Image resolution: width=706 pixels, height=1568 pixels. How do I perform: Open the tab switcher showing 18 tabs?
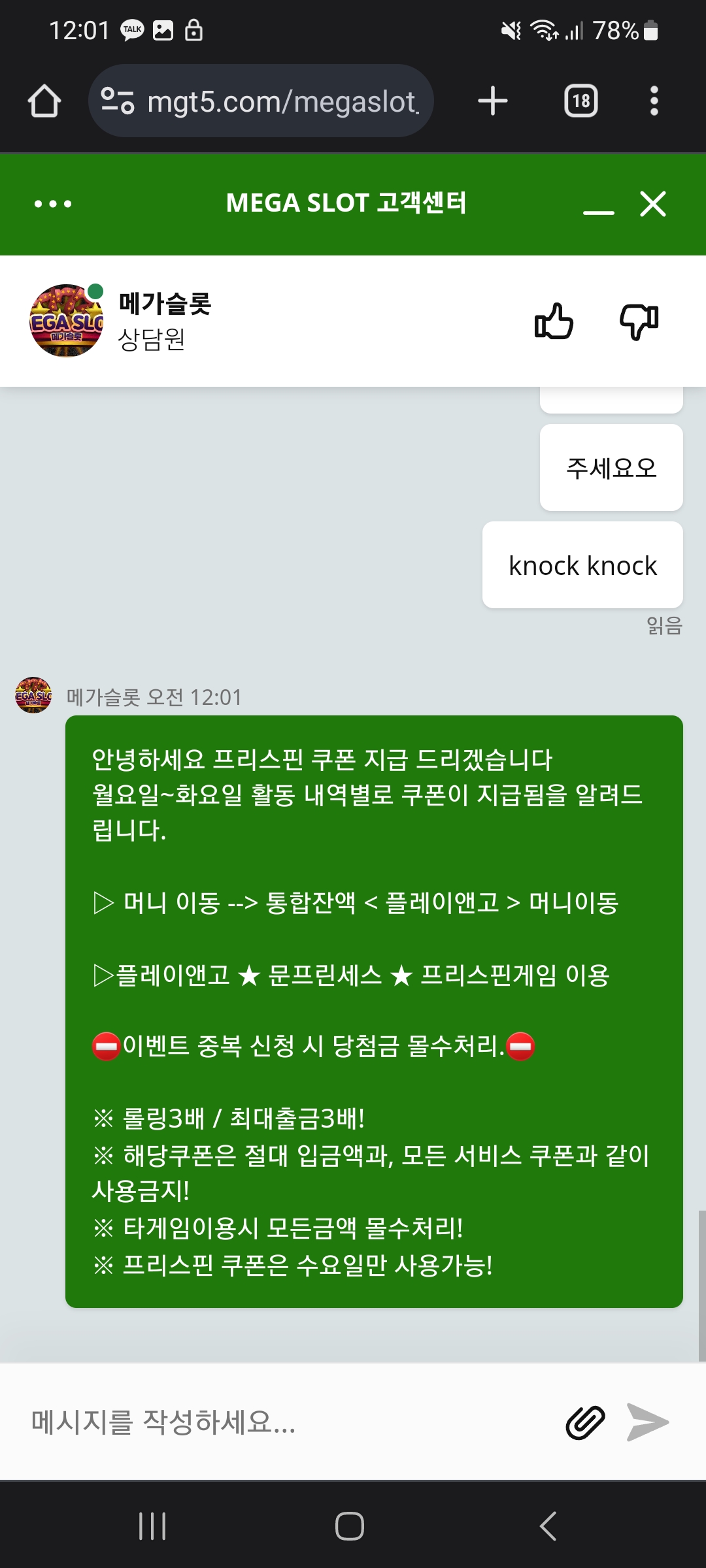click(x=581, y=101)
